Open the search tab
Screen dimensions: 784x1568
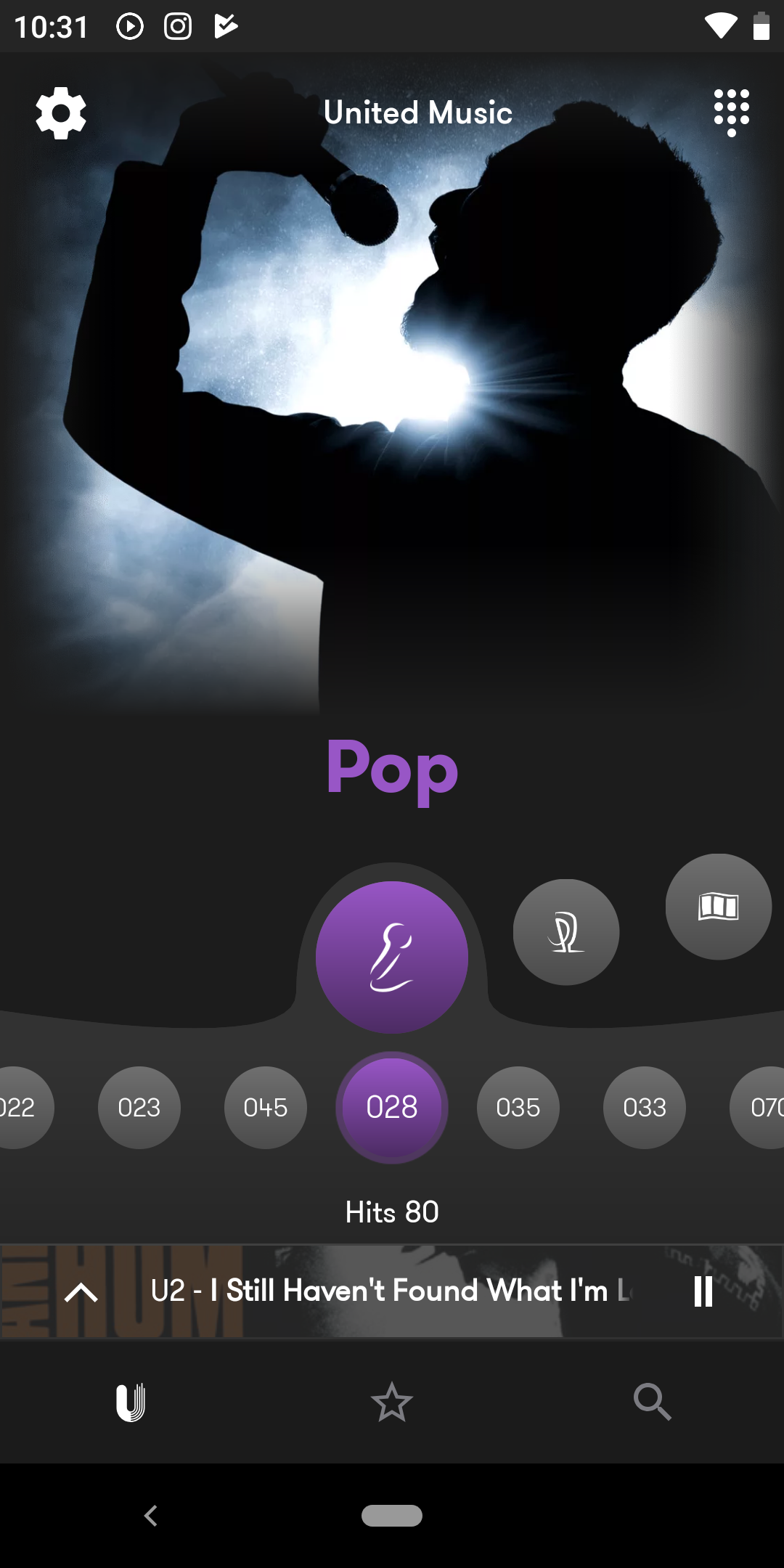click(x=652, y=1402)
